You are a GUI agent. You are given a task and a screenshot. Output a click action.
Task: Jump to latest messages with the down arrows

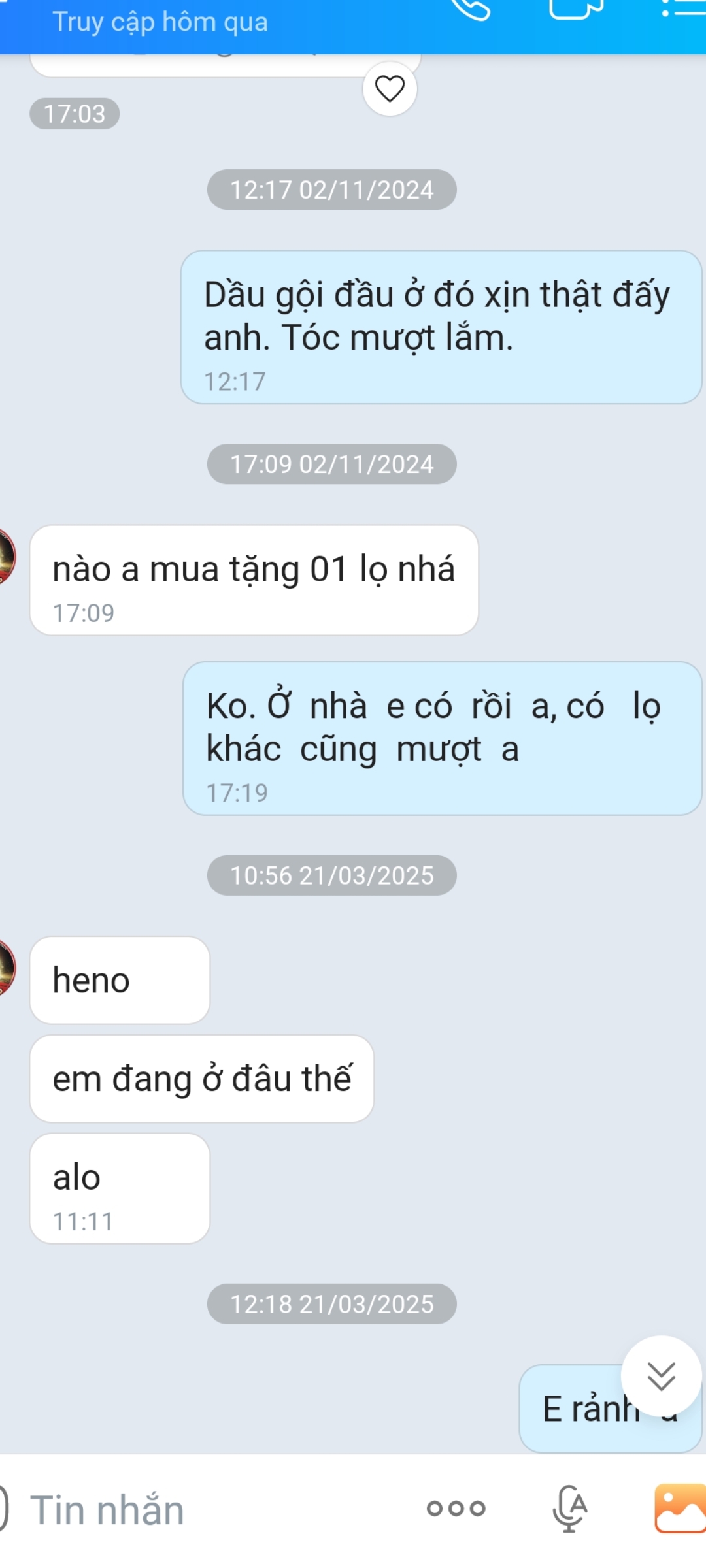coord(661,1377)
